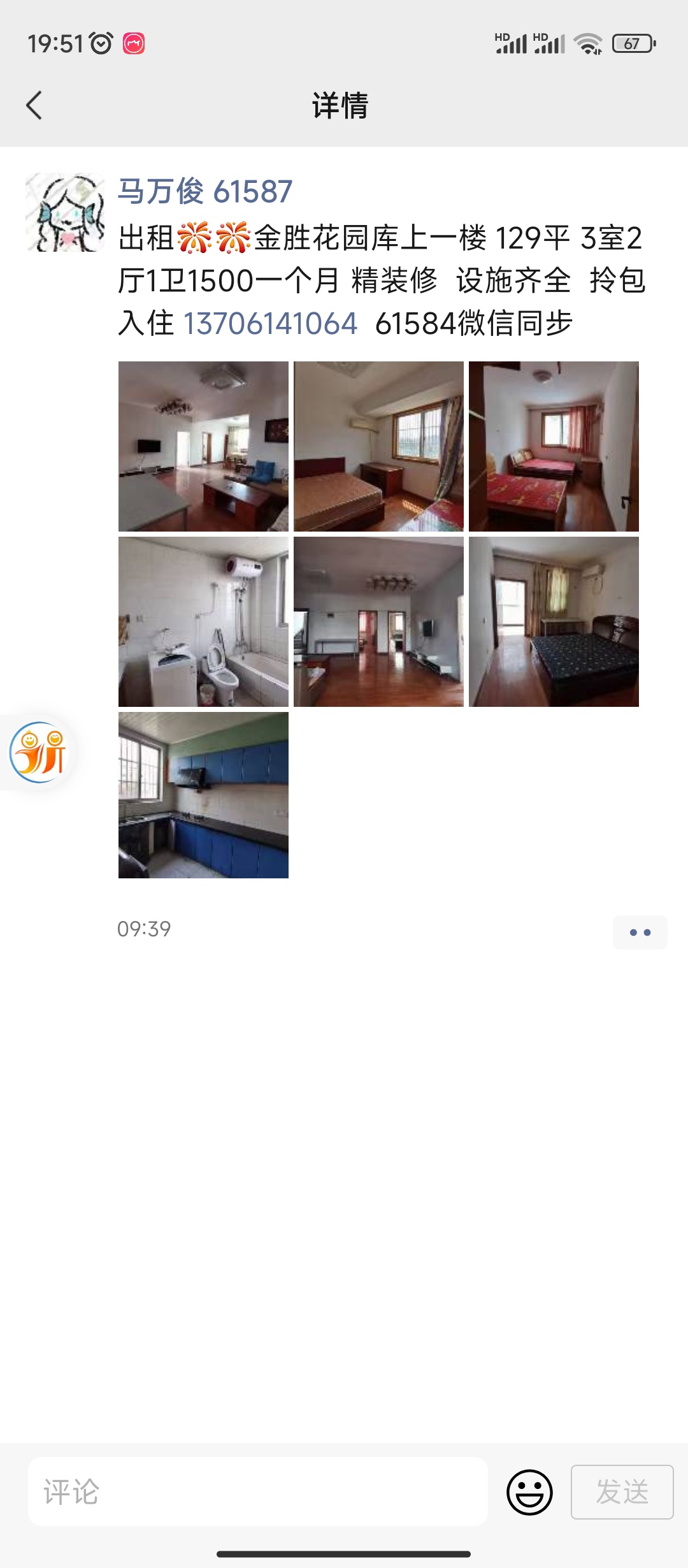
Task: Open the emoji picker
Action: coord(529,1492)
